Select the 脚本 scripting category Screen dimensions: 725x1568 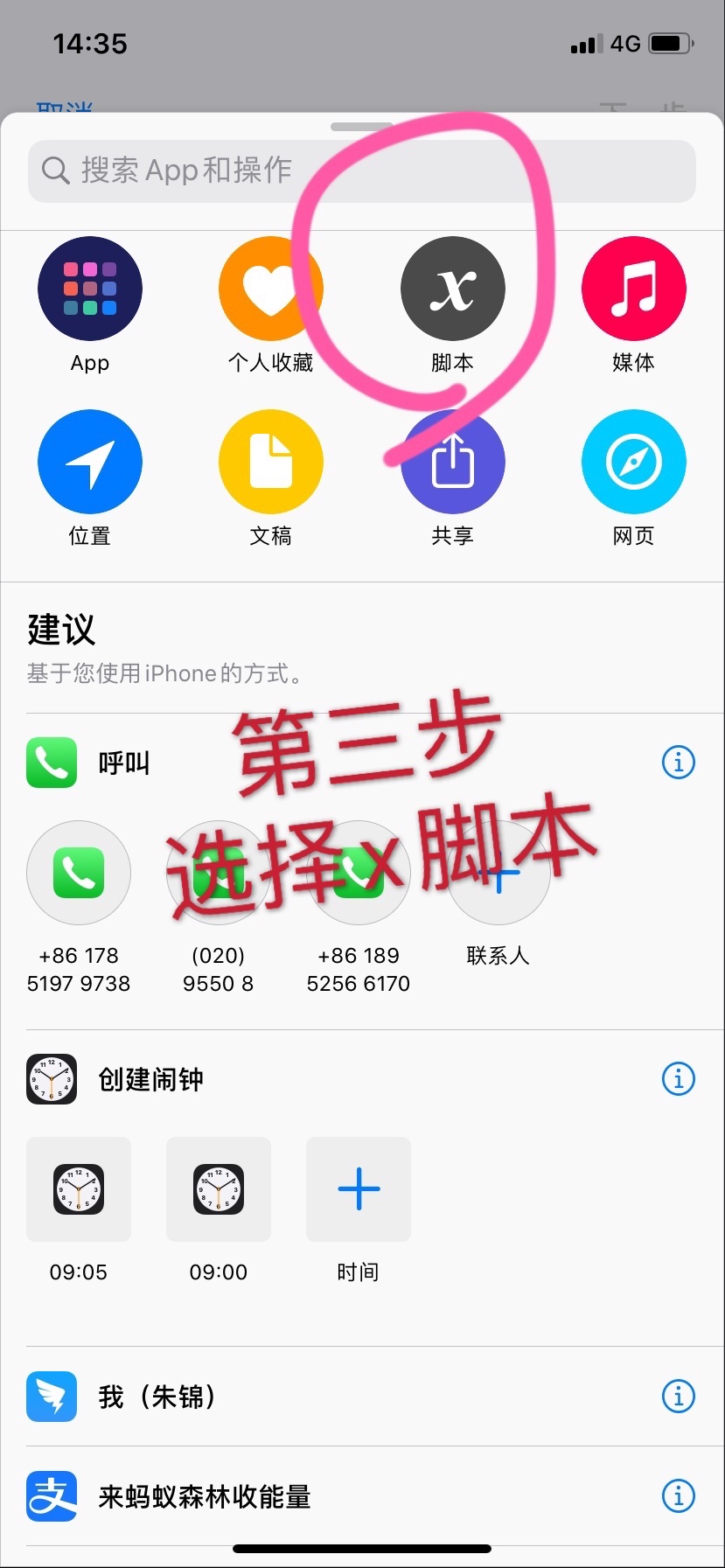point(452,289)
